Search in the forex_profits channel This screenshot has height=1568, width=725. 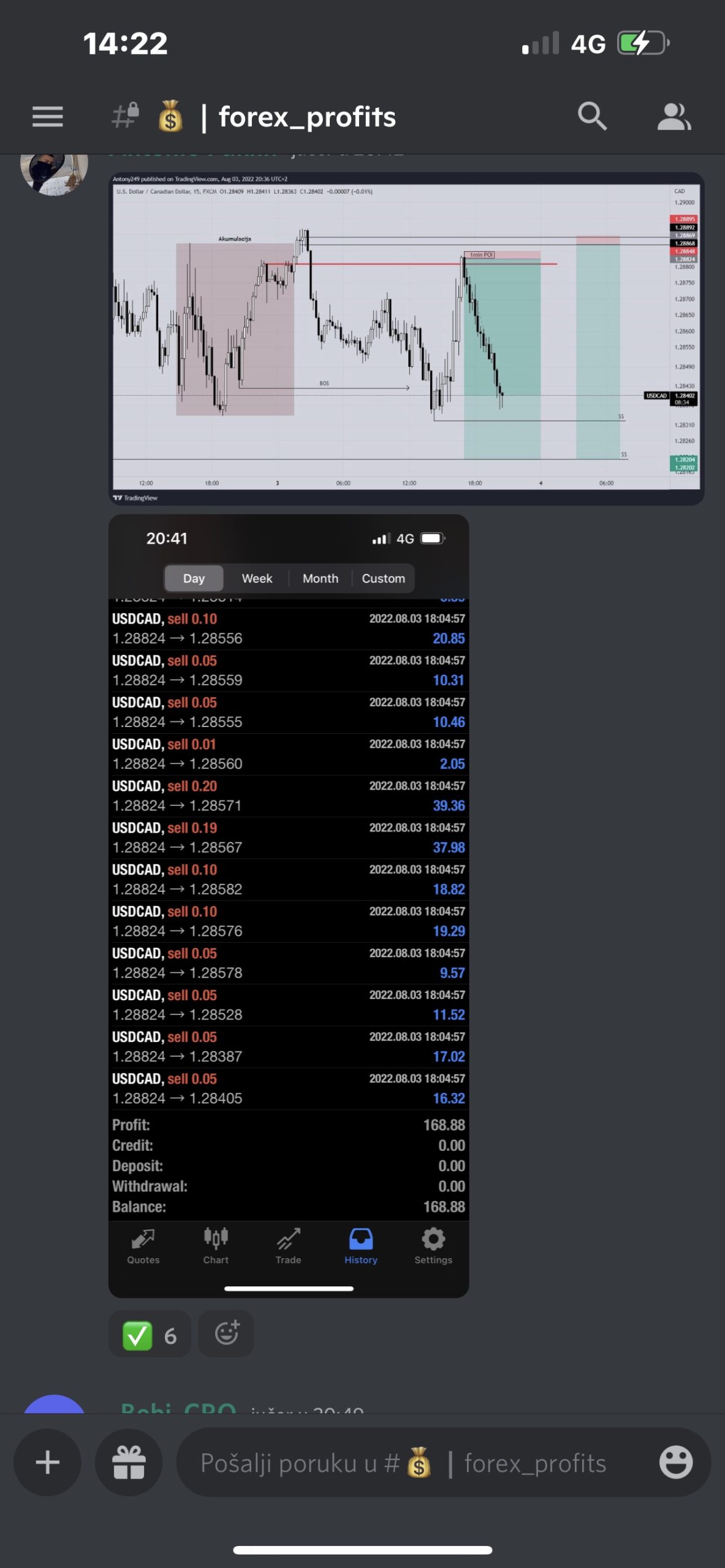pyautogui.click(x=592, y=116)
